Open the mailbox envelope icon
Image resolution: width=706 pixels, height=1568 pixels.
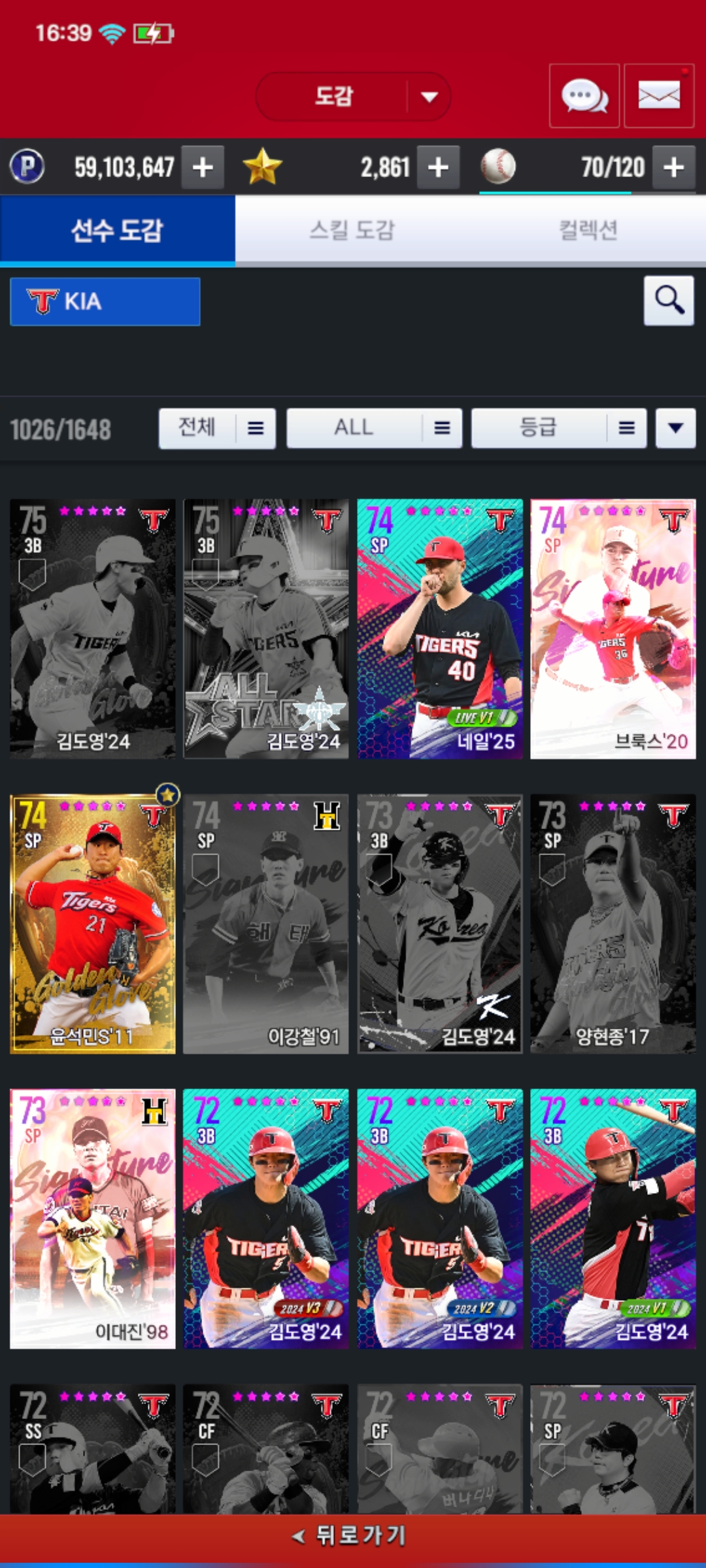658,96
